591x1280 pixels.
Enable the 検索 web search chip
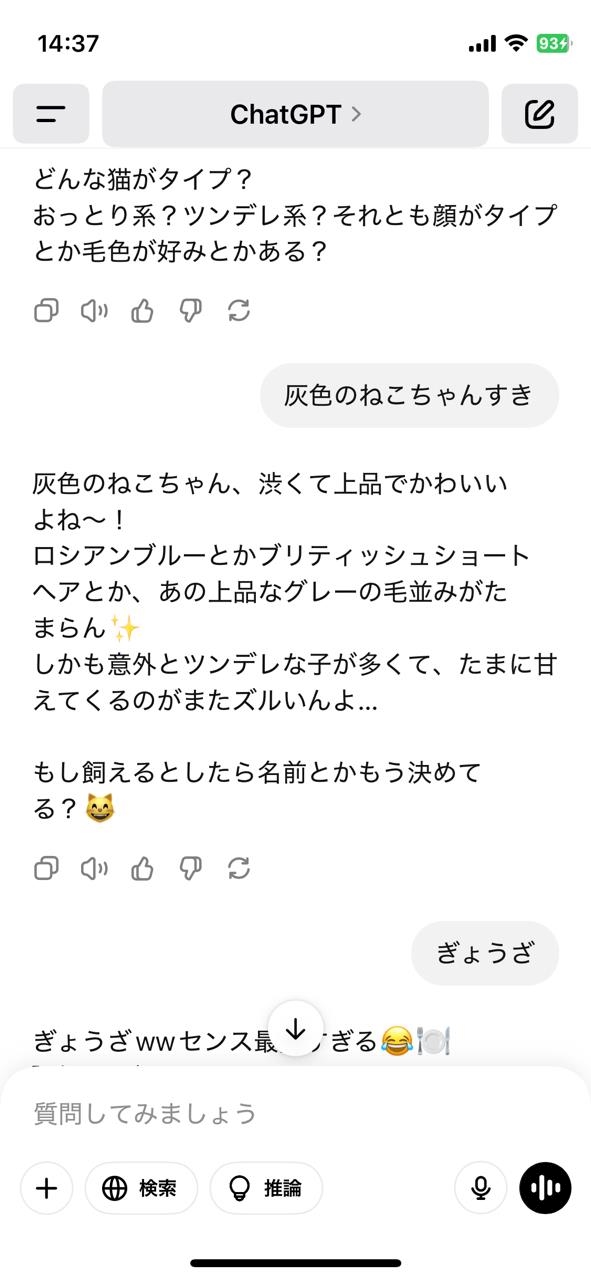point(141,1188)
